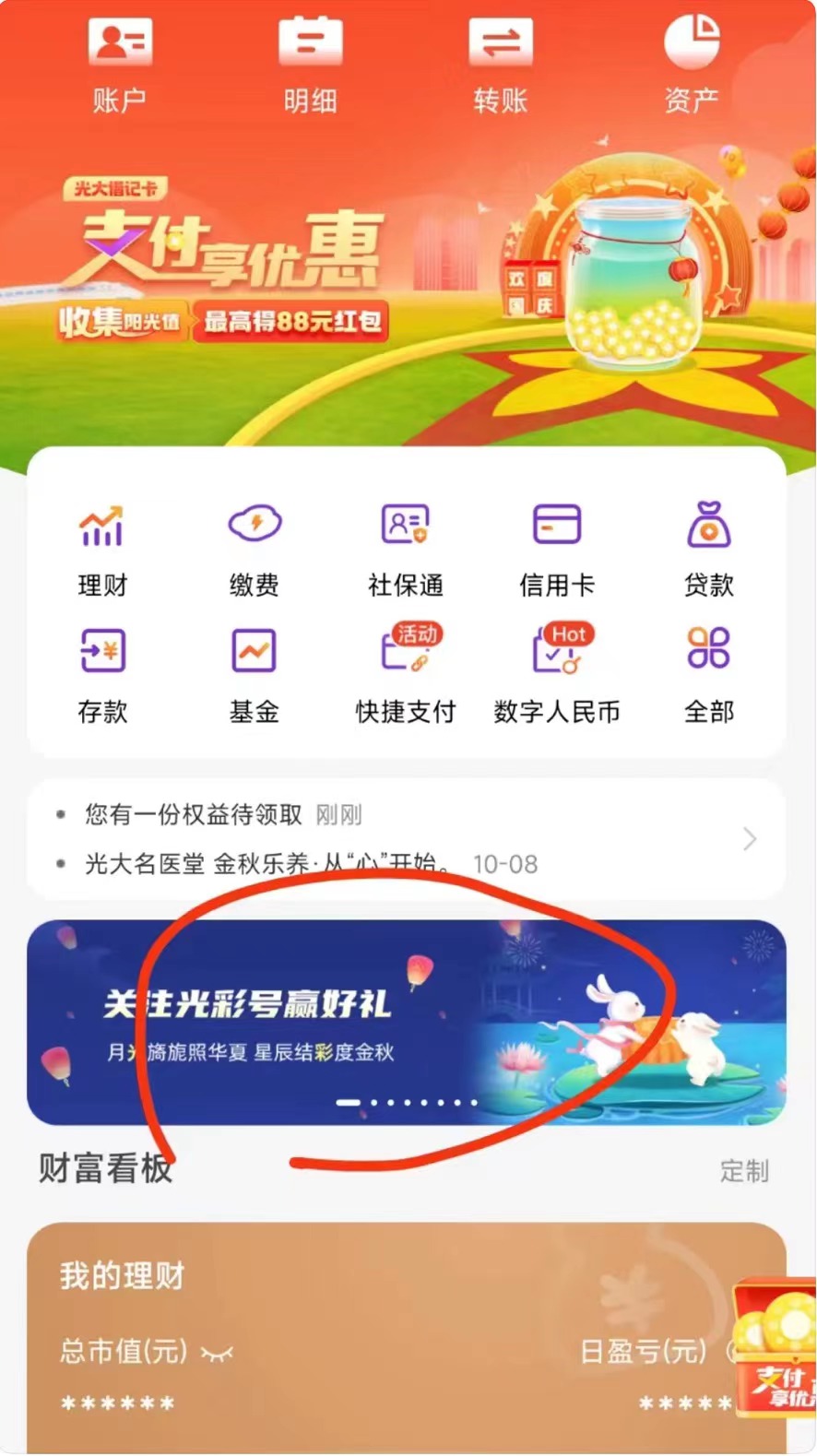Toggle visibility of 总市值 amount
The width and height of the screenshot is (817, 1456).
pos(218,1354)
